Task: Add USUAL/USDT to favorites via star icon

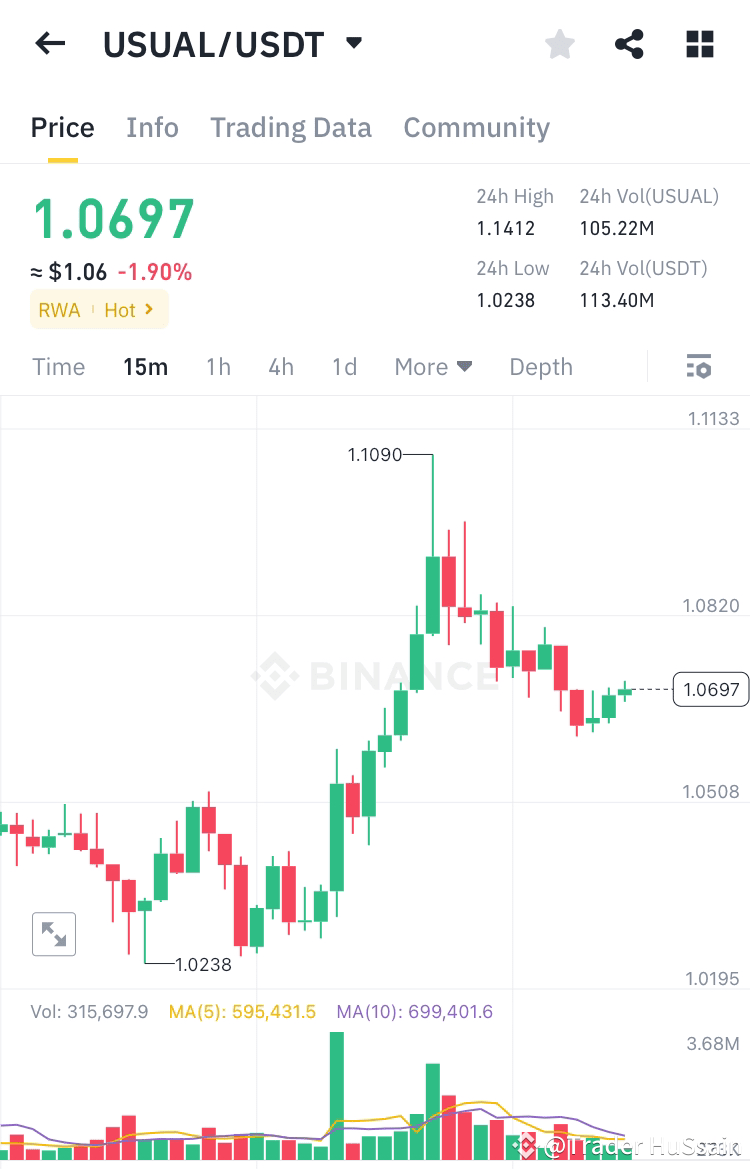Action: (x=559, y=43)
